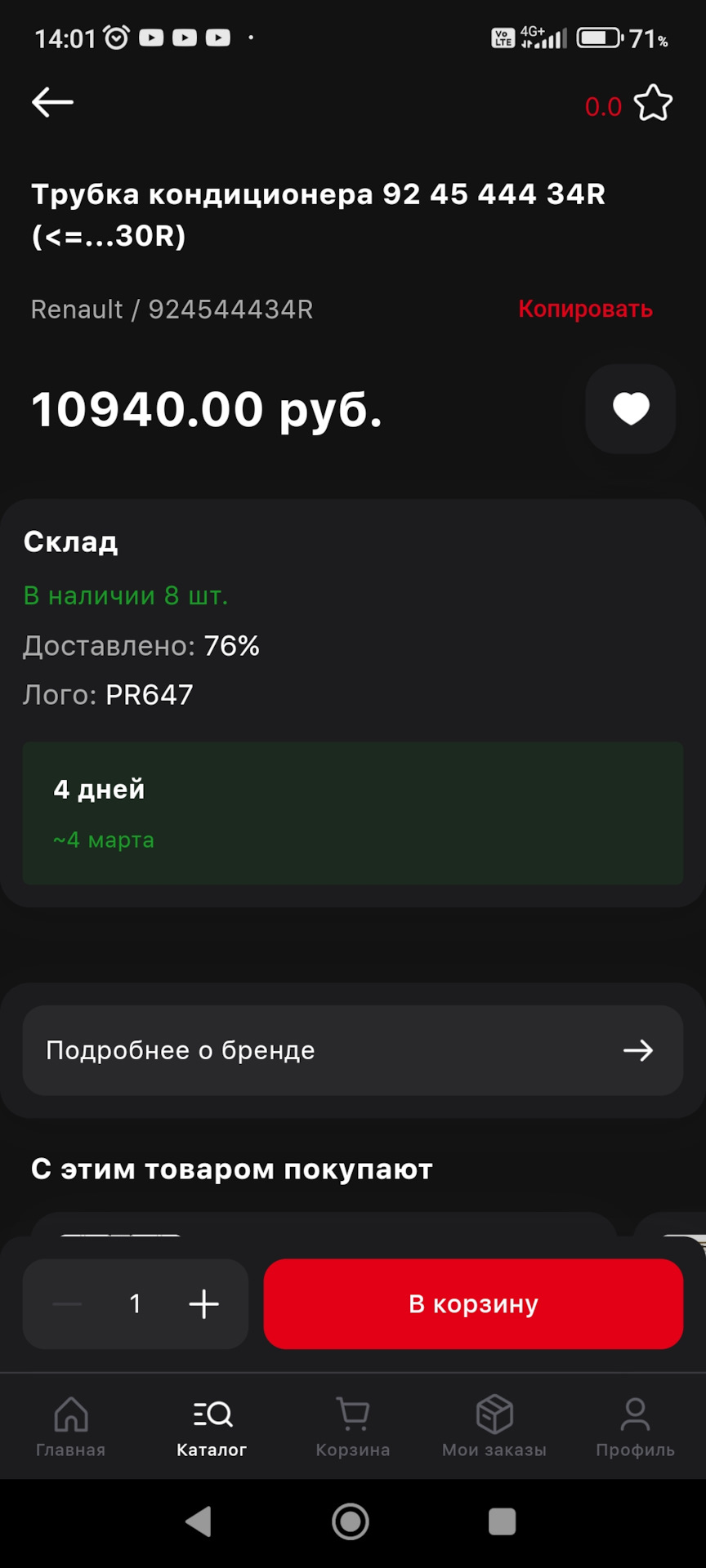Open the Мои заказы tab
Viewport: 706px width, 1568px height.
(494, 1427)
